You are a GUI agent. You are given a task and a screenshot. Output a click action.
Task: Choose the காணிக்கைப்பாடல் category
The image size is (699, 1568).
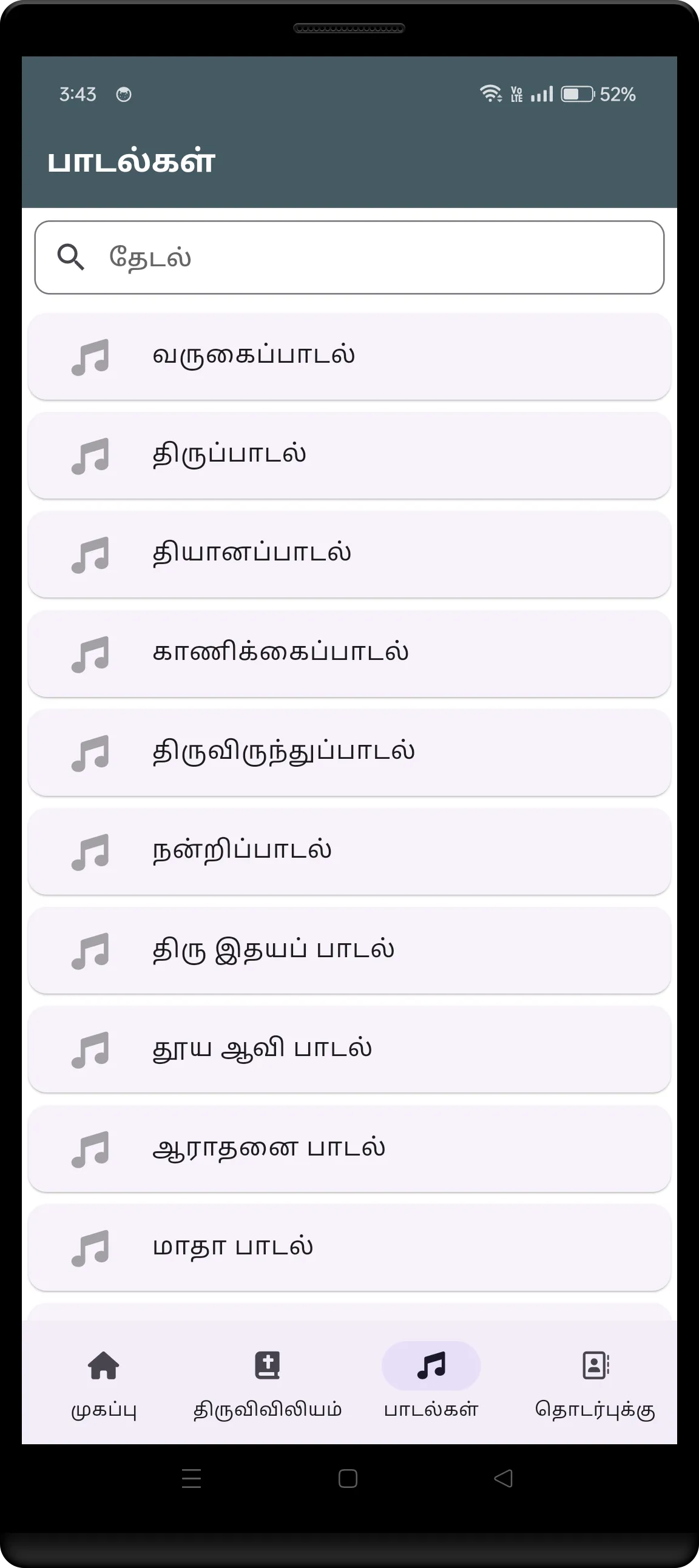click(x=349, y=654)
